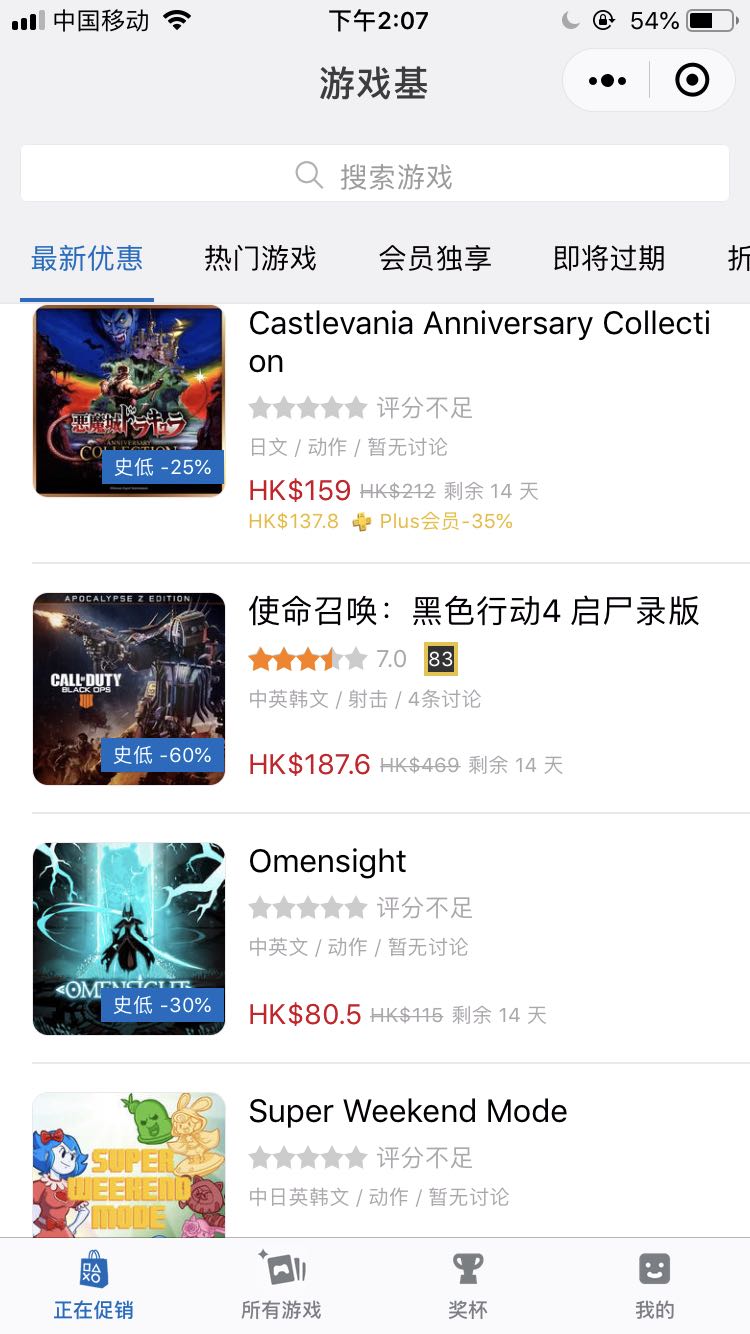Select the 会员独享 tab
750x1334 pixels.
tap(435, 259)
